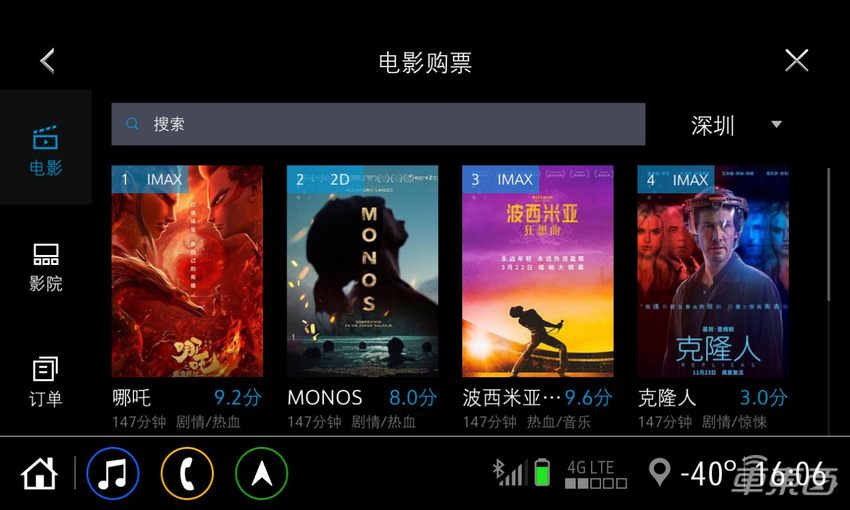Image resolution: width=850 pixels, height=510 pixels.
Task: Launch the navigation shortcut
Action: [261, 473]
